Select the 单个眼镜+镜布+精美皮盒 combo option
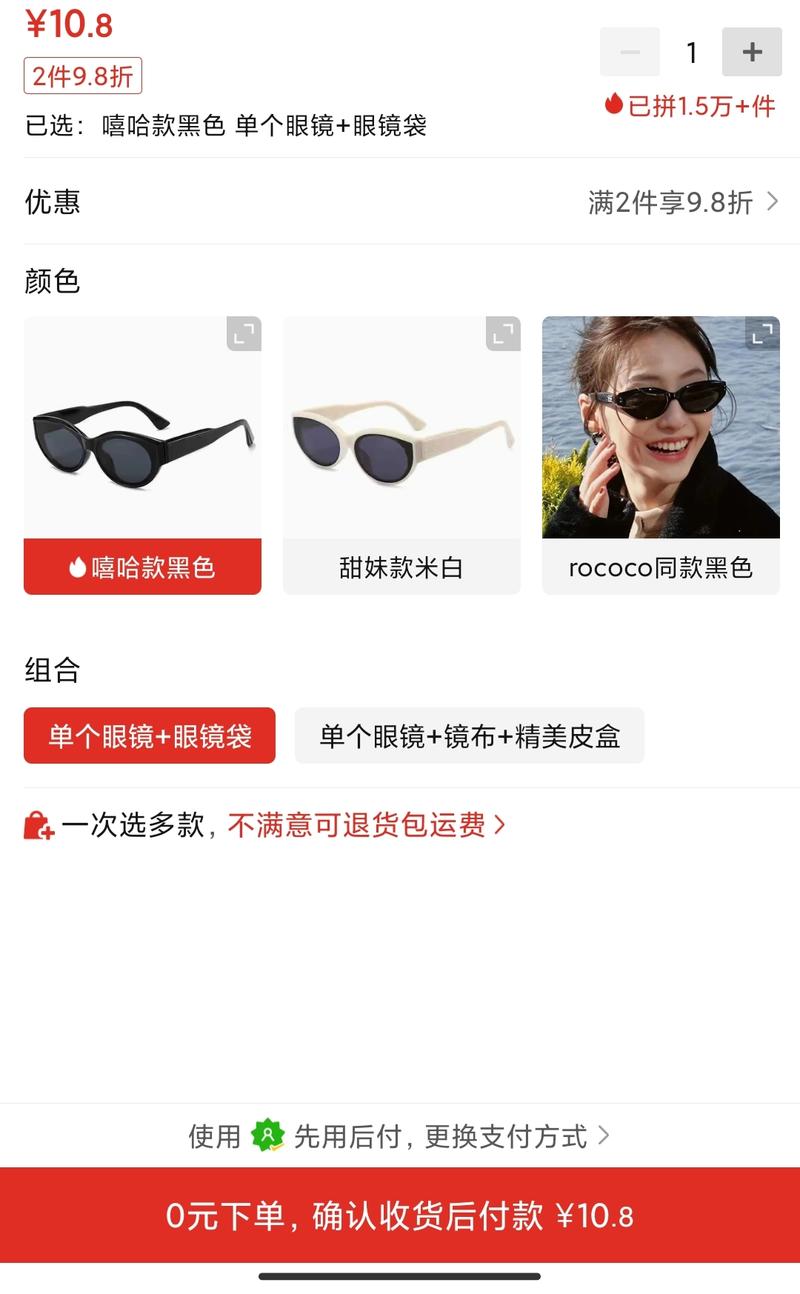This screenshot has width=800, height=1294. point(469,735)
